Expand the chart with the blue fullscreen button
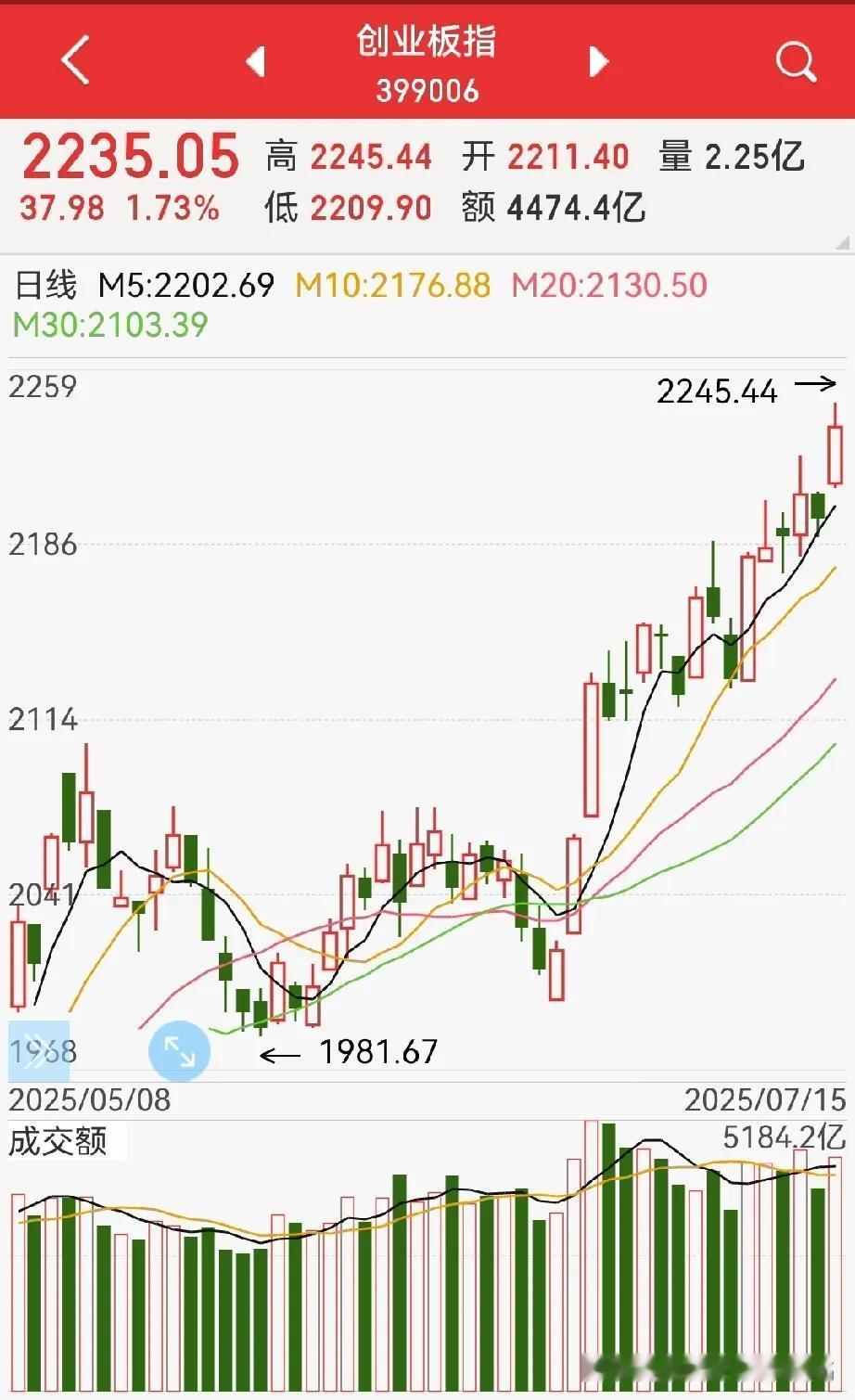This screenshot has height=1400, width=855. tap(179, 1051)
